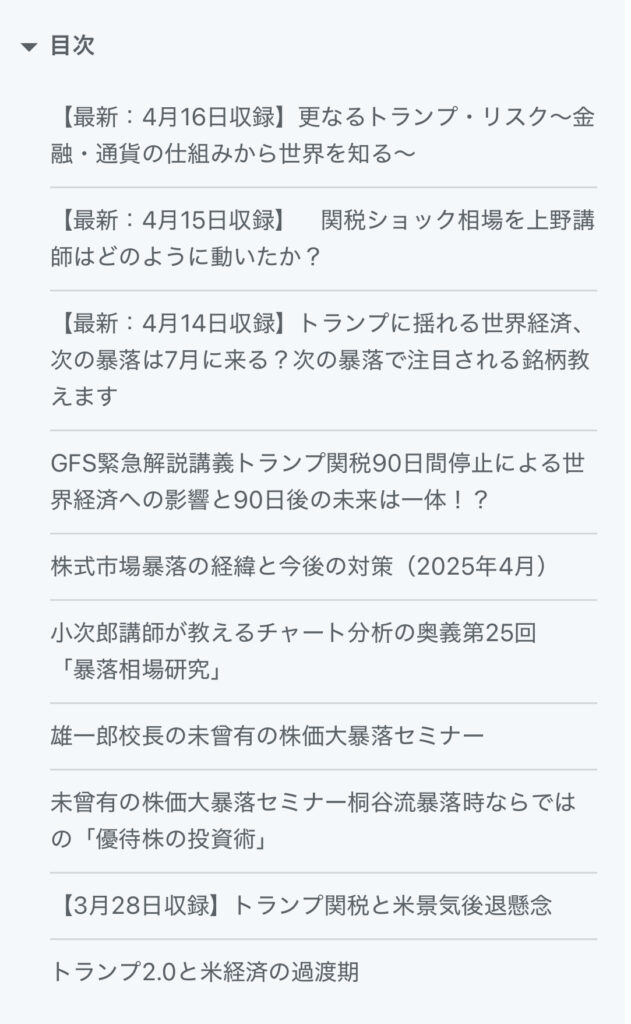Select 小次郎講師 チャート分析の奥義第25回 entry

294,651
